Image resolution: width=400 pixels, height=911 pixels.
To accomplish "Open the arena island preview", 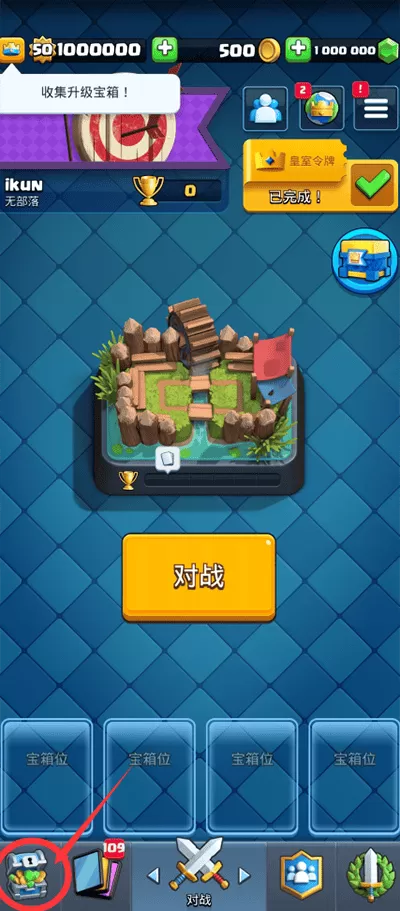I will 199,395.
